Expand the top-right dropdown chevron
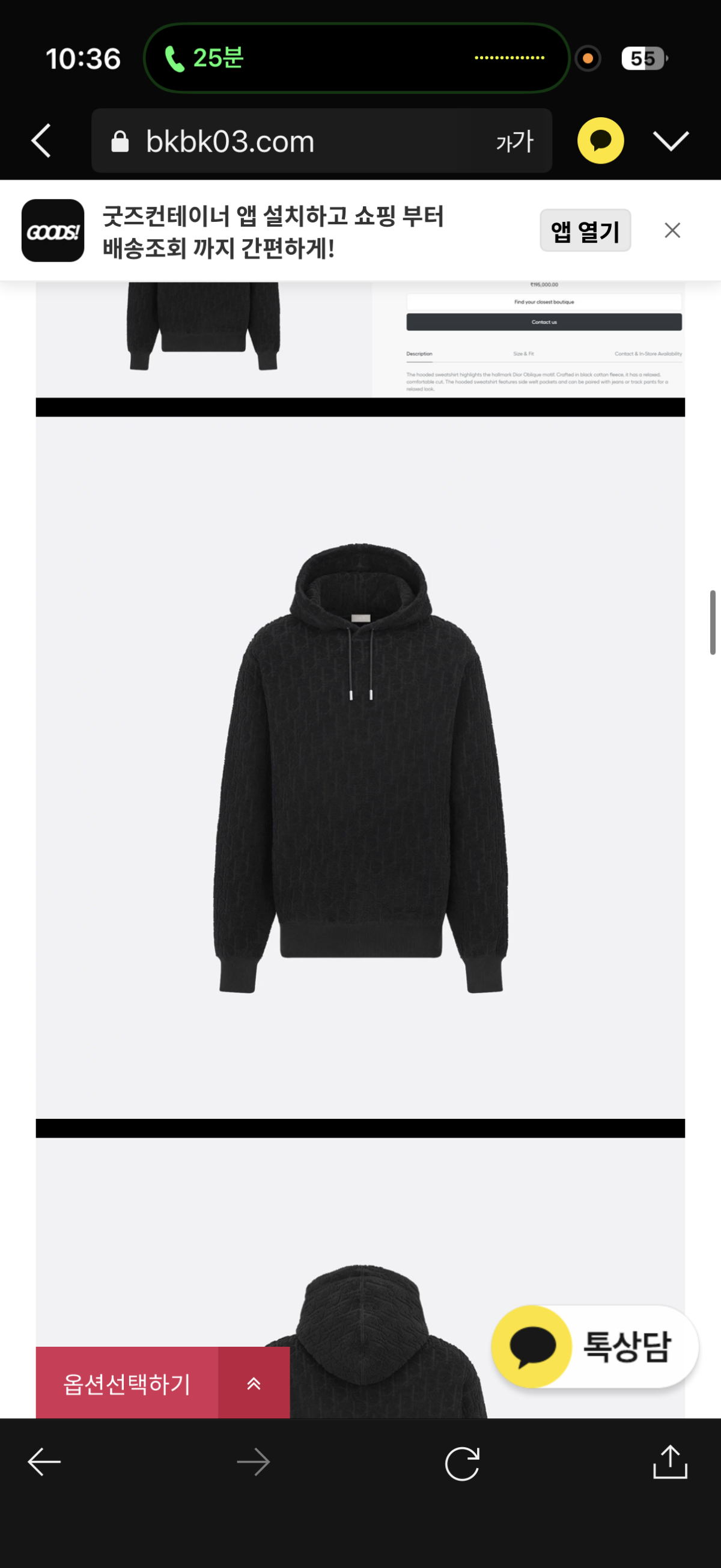This screenshot has height=1568, width=721. [671, 141]
